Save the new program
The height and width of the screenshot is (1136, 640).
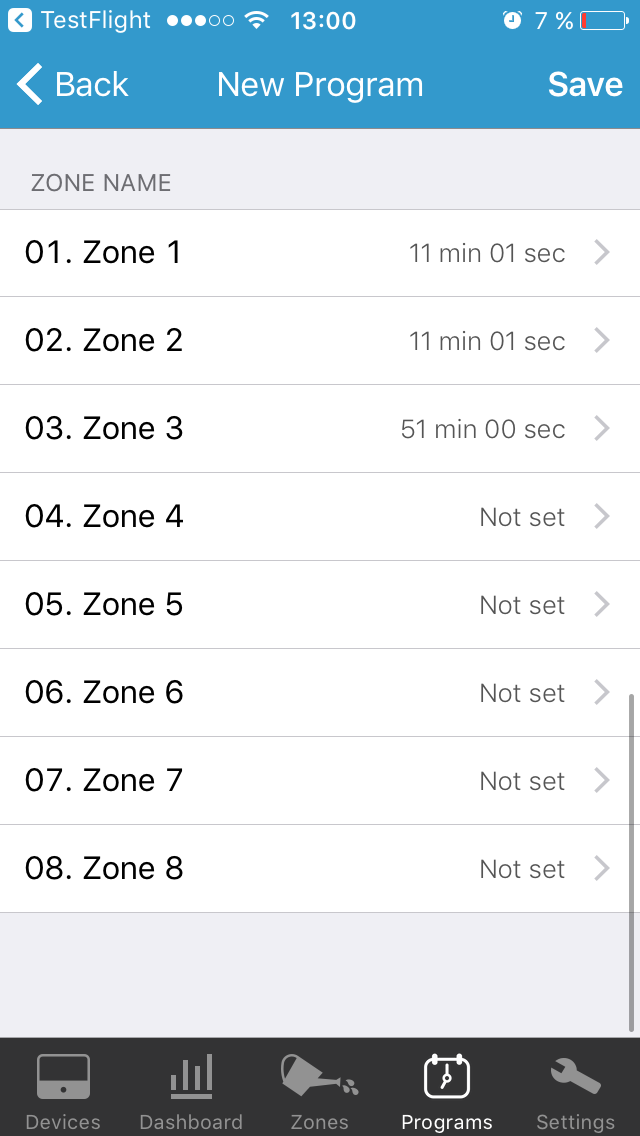click(x=585, y=85)
